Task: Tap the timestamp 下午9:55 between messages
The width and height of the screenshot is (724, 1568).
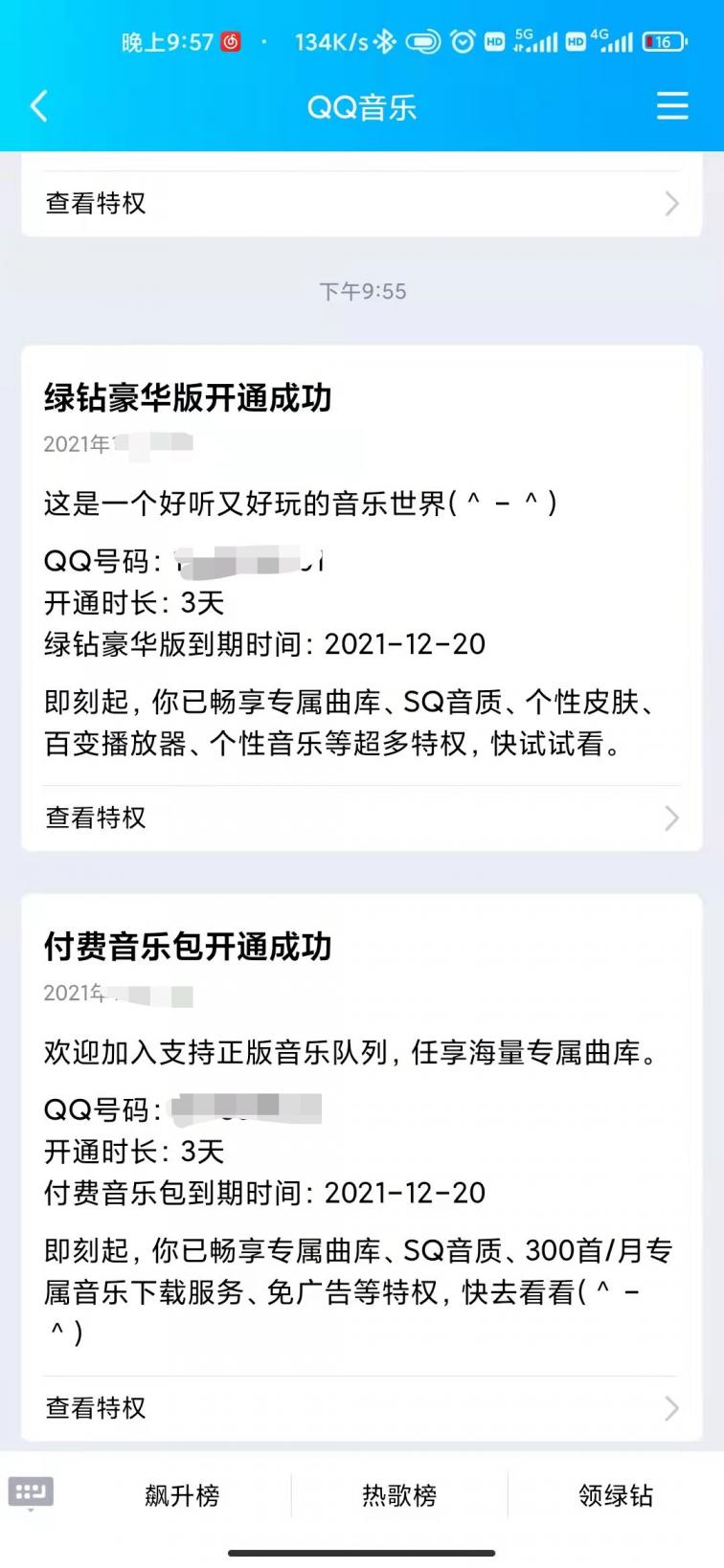Action: [361, 292]
